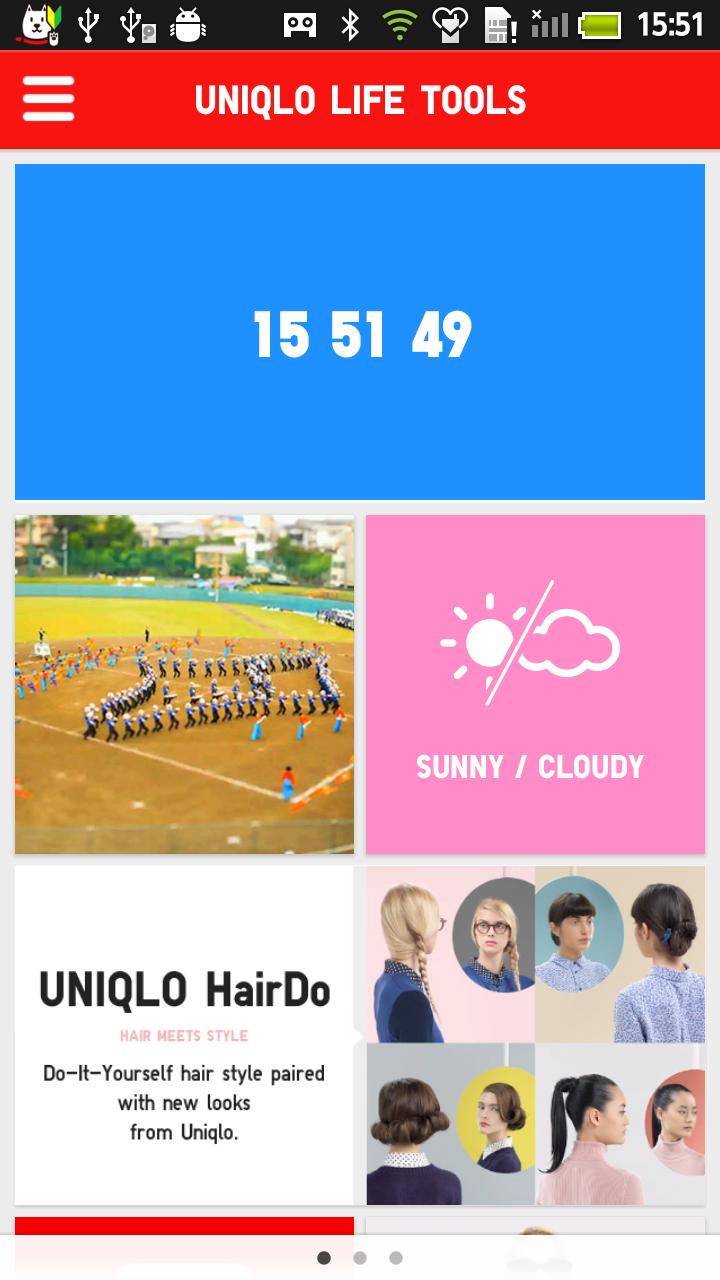Open the hamburger navigation menu
The width and height of the screenshot is (720, 1280).
pos(48,99)
